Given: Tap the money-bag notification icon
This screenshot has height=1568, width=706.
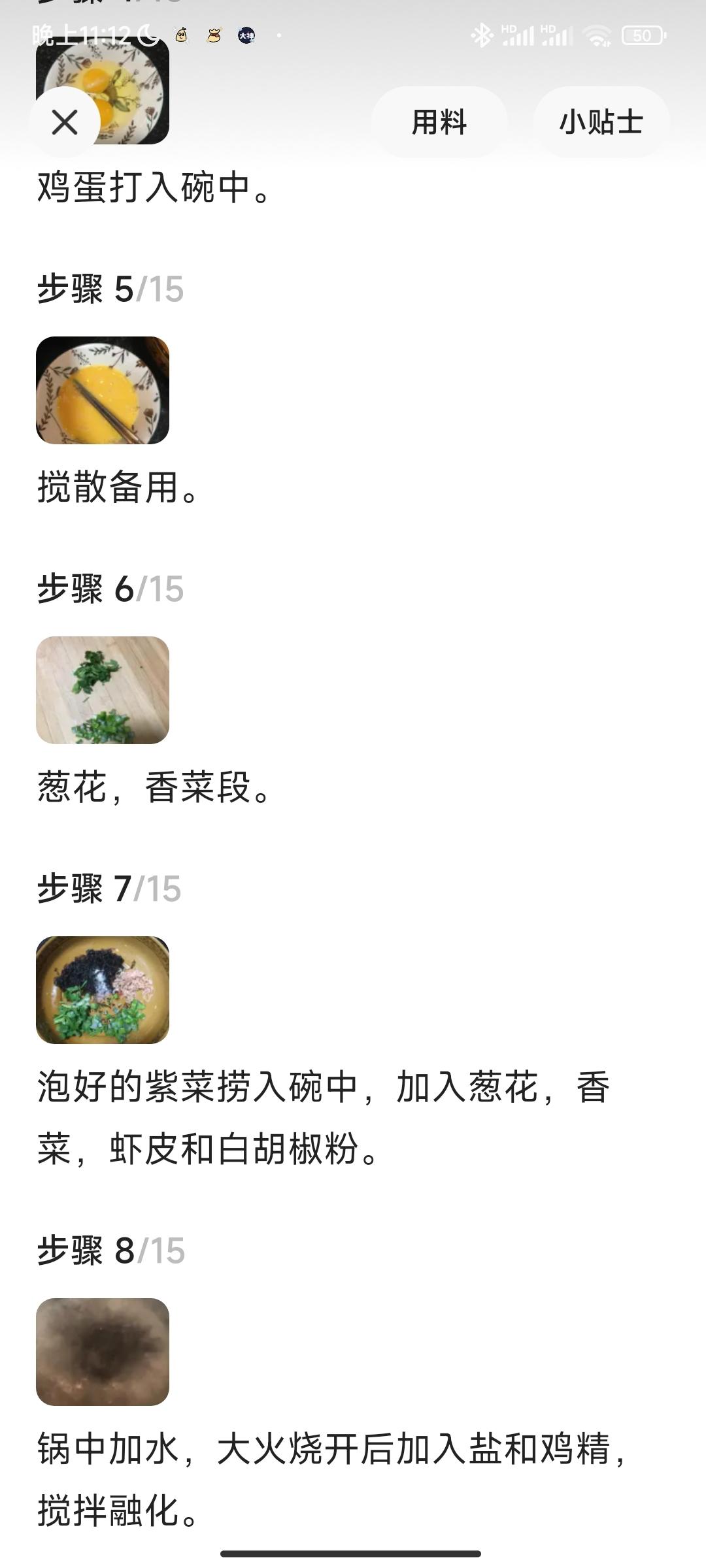Looking at the screenshot, I should pos(214,36).
